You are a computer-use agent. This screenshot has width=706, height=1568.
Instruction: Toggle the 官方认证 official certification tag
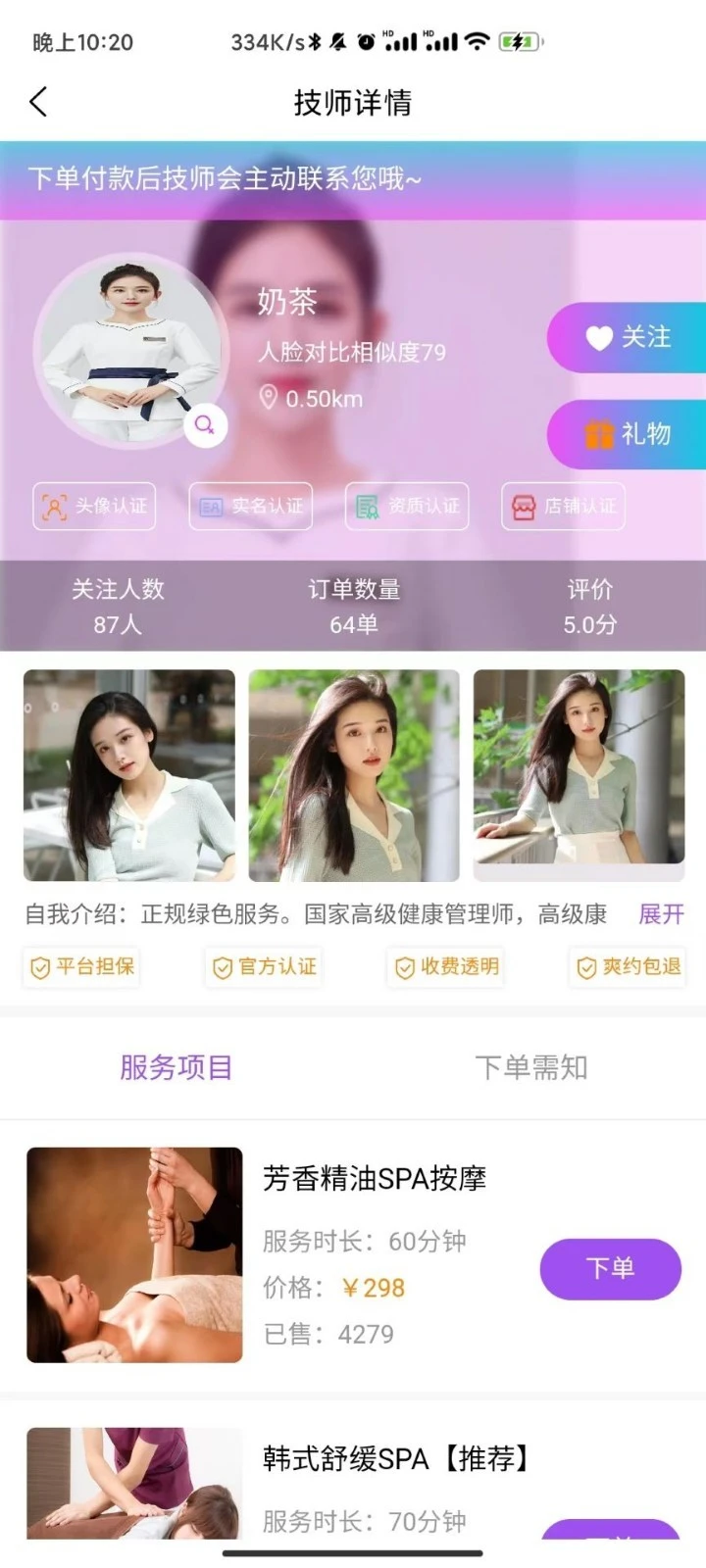(x=263, y=967)
